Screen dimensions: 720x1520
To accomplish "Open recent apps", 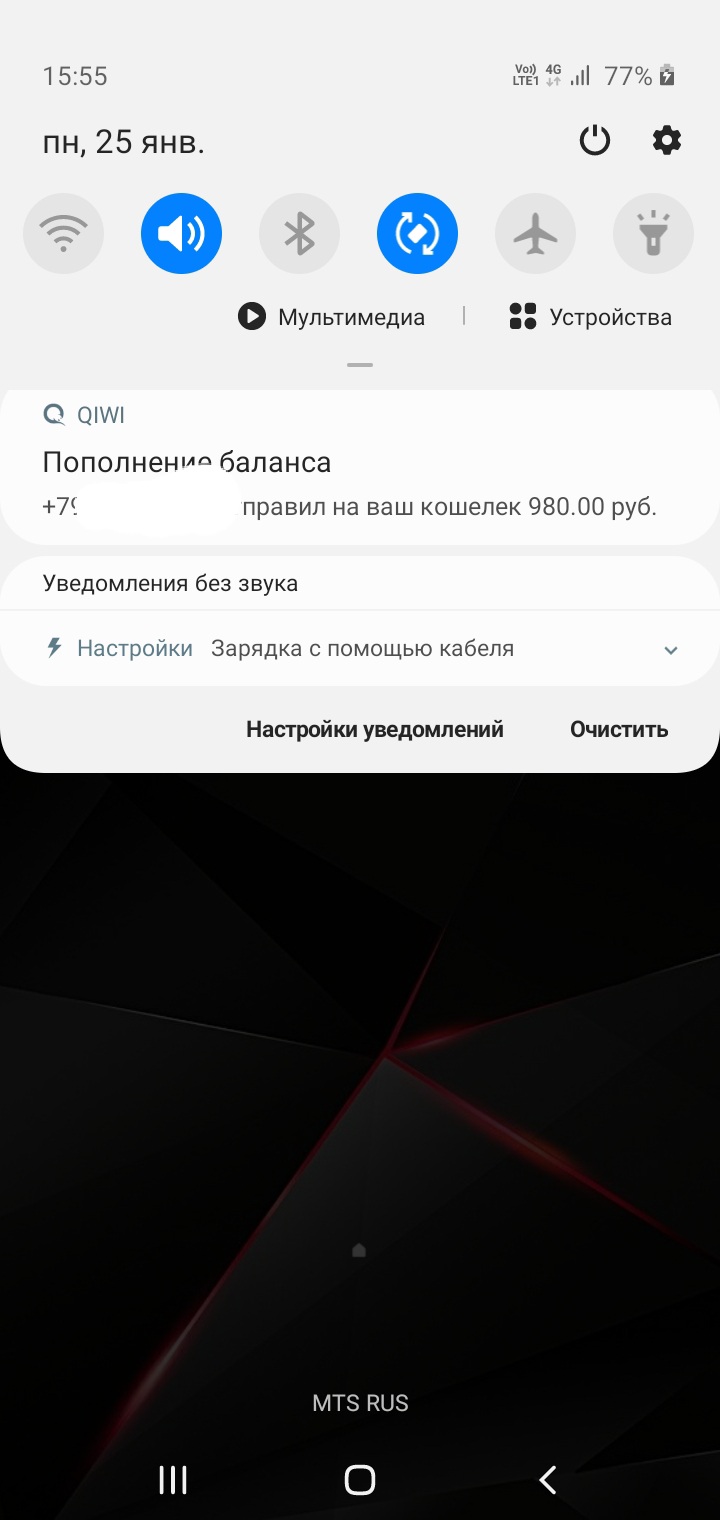I will coord(173,1480).
